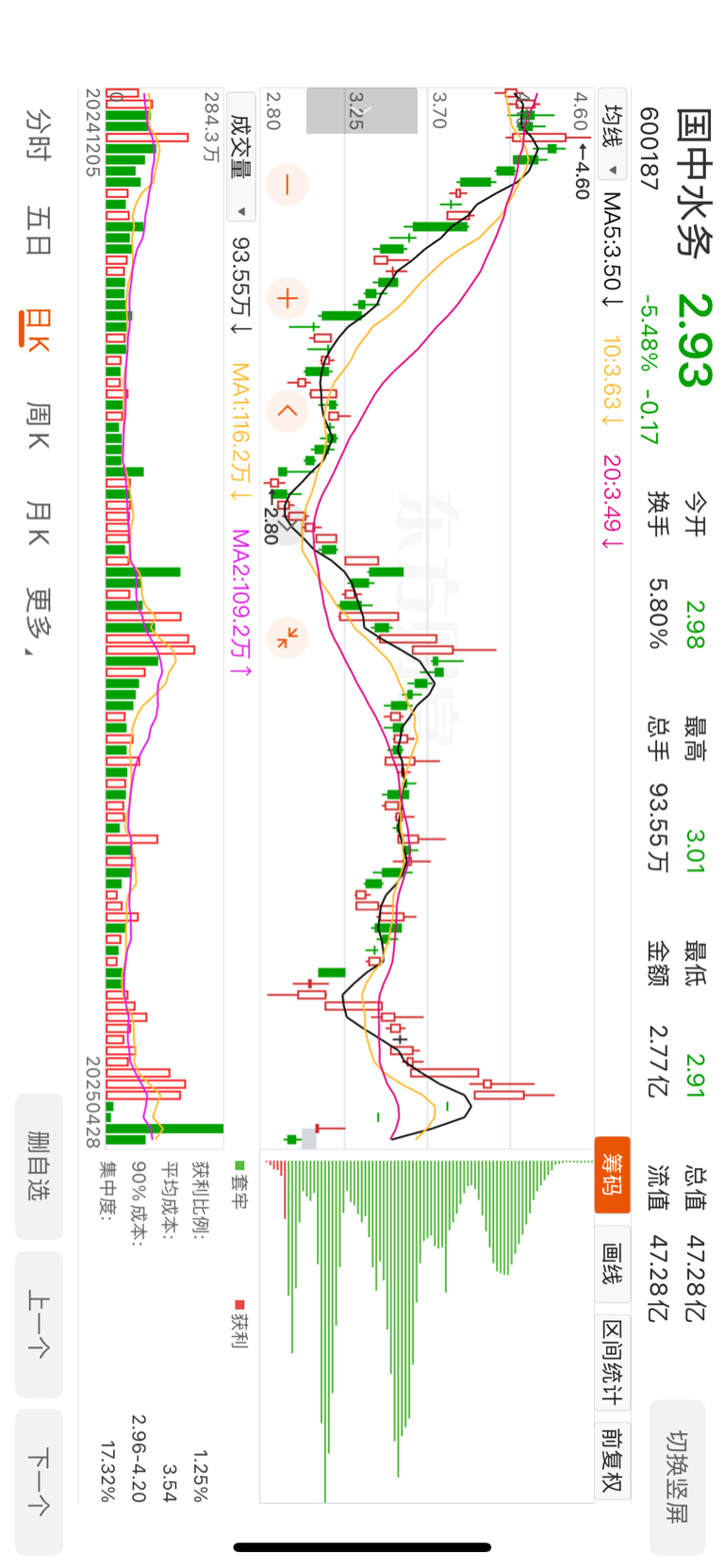Open the 画线 drawing tool
724x1568 pixels.
(612, 1263)
